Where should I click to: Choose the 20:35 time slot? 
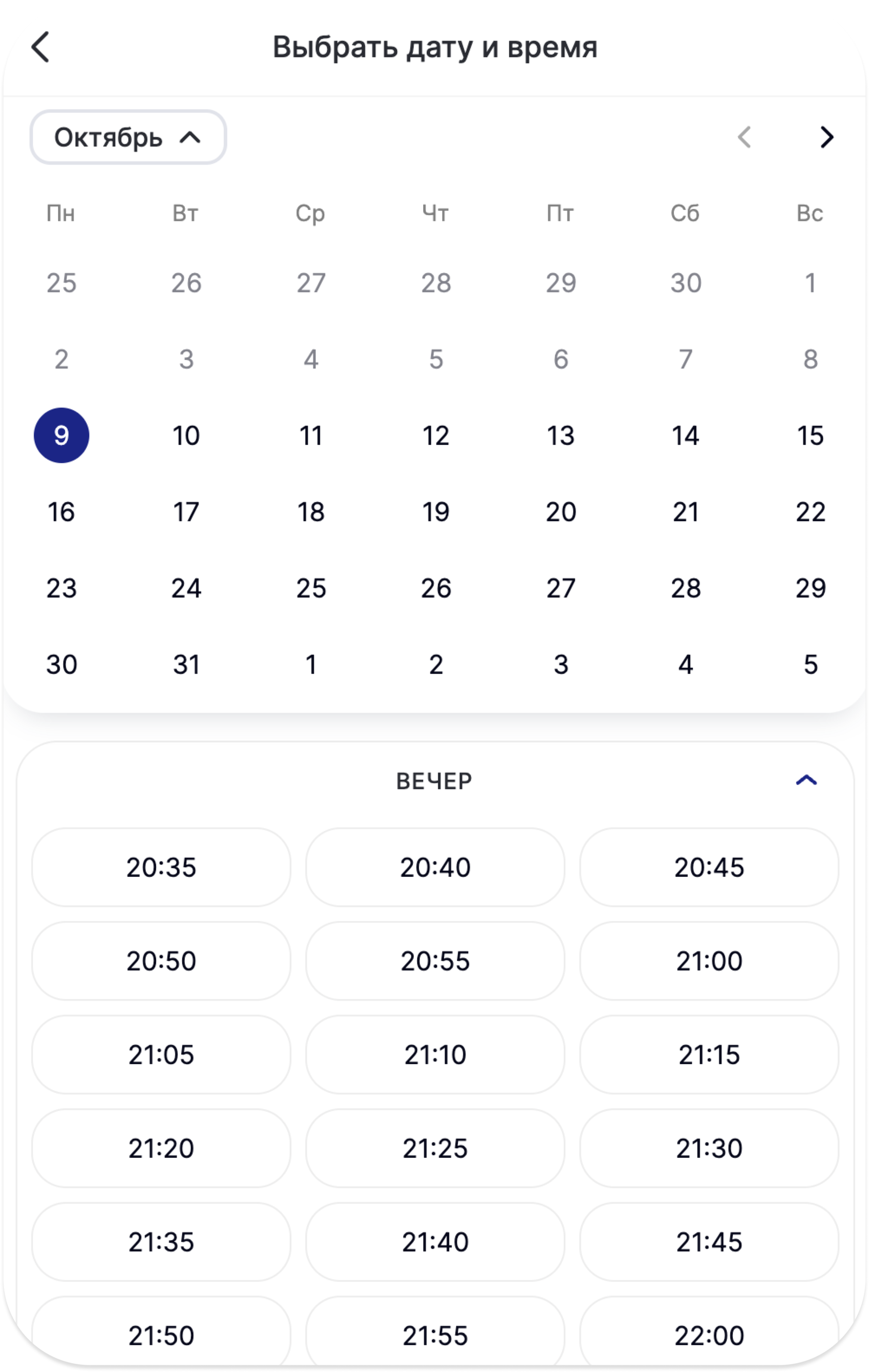pyautogui.click(x=161, y=868)
